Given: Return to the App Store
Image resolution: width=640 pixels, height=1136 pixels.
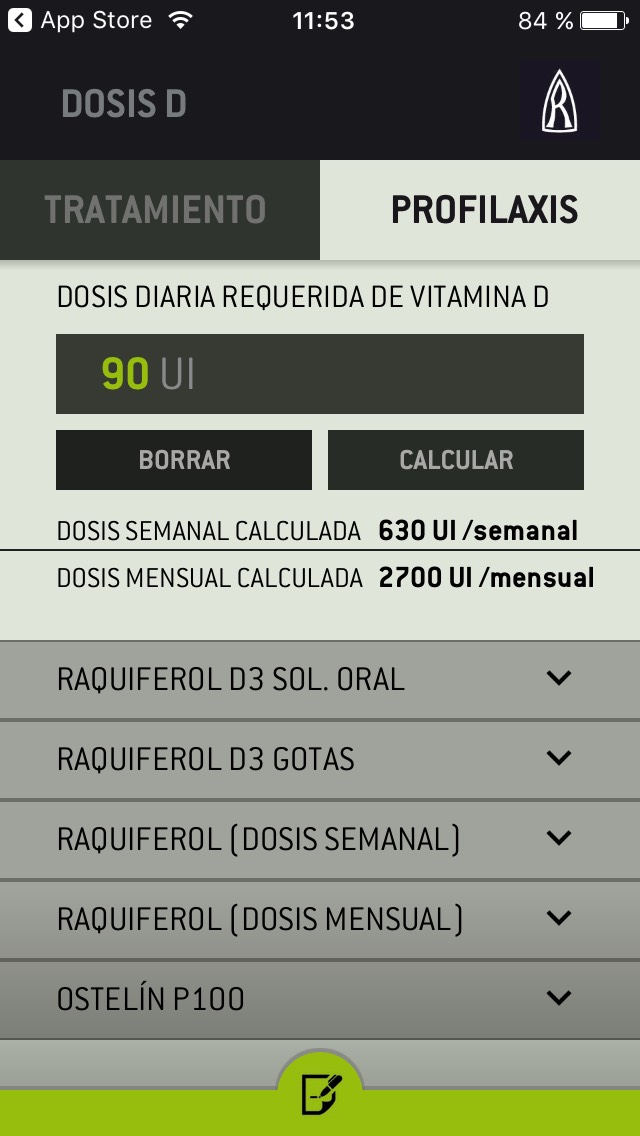Looking at the screenshot, I should [79, 20].
